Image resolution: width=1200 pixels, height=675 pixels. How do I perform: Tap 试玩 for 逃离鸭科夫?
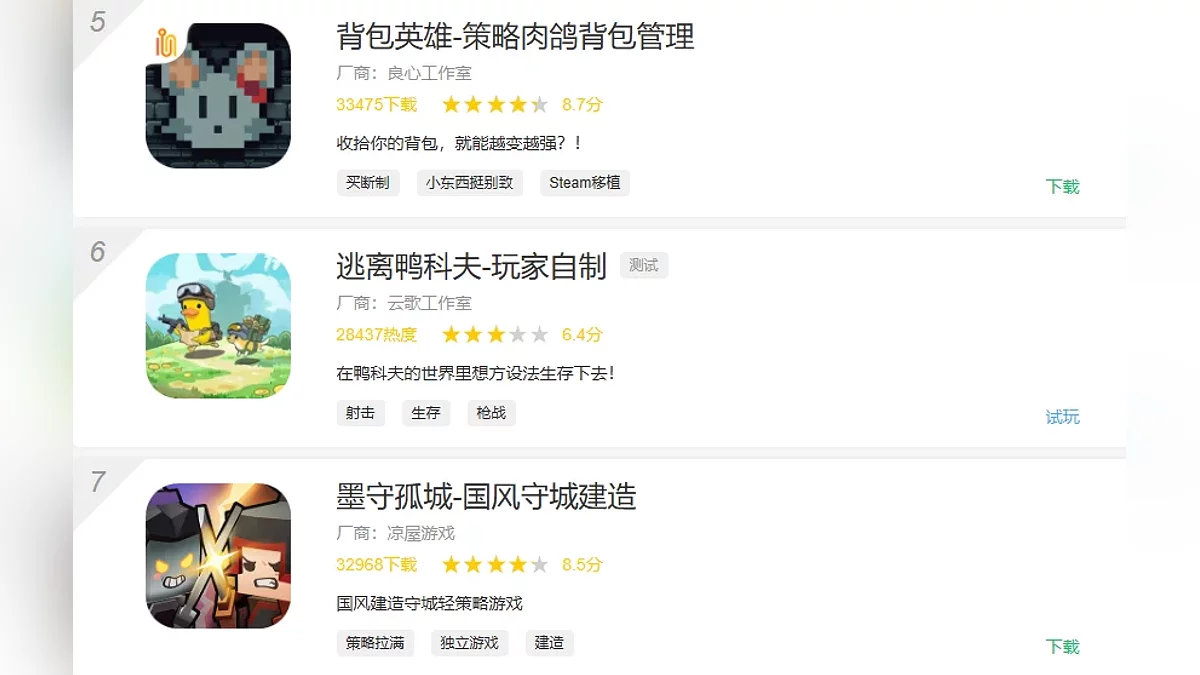pos(1062,417)
